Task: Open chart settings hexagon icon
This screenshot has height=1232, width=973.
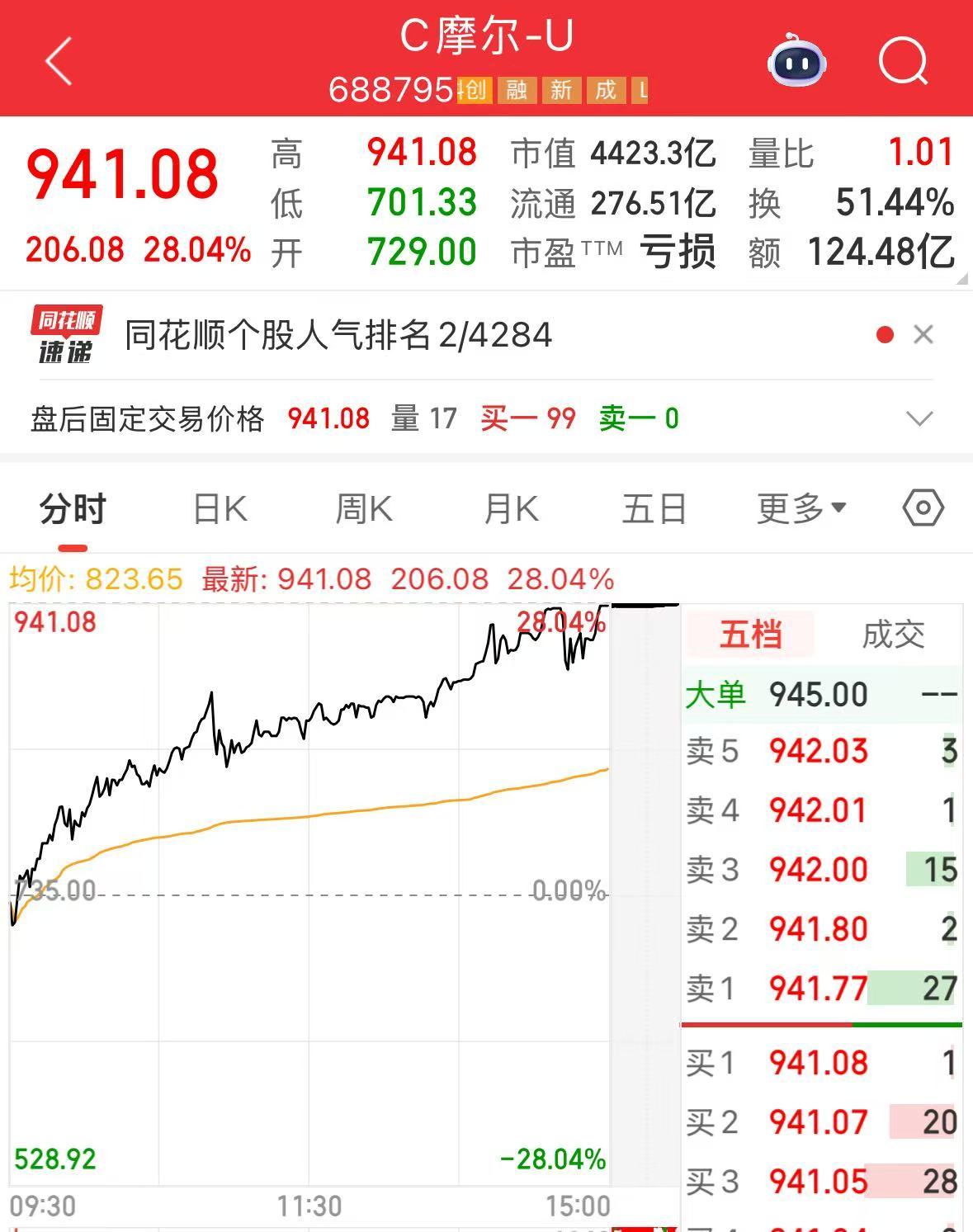Action: click(x=923, y=508)
